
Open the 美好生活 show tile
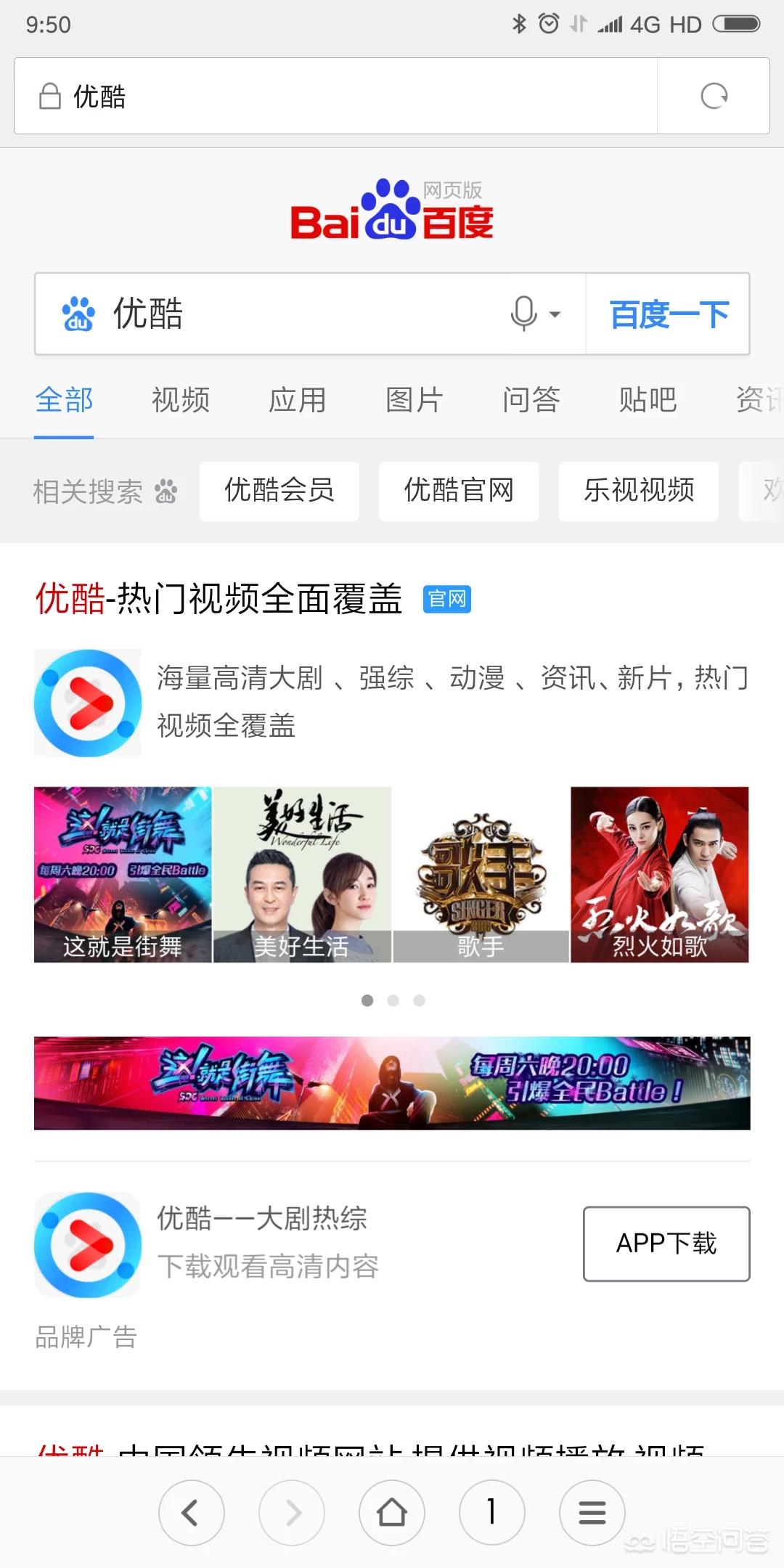302,875
